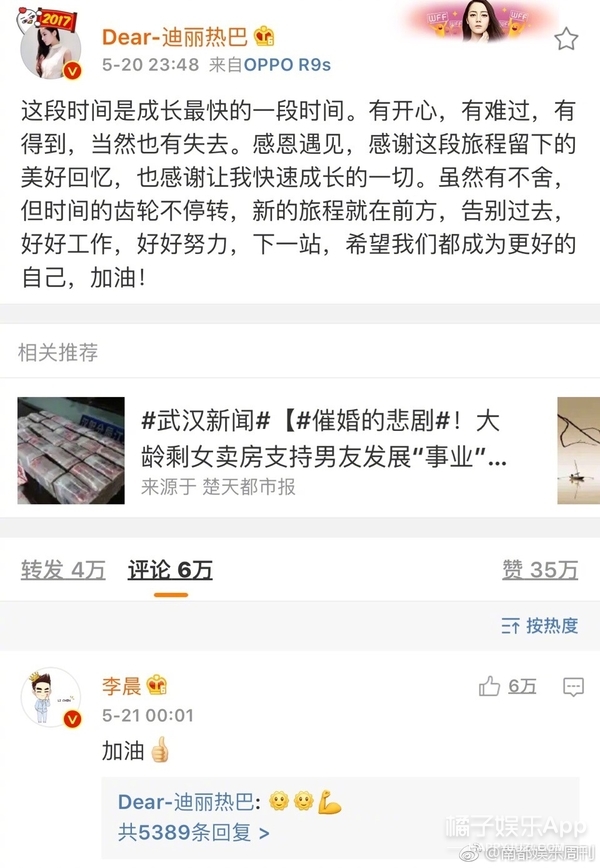Open the Dear-迪丽热巴 username link at the post header
The width and height of the screenshot is (600, 868).
pyautogui.click(x=173, y=38)
